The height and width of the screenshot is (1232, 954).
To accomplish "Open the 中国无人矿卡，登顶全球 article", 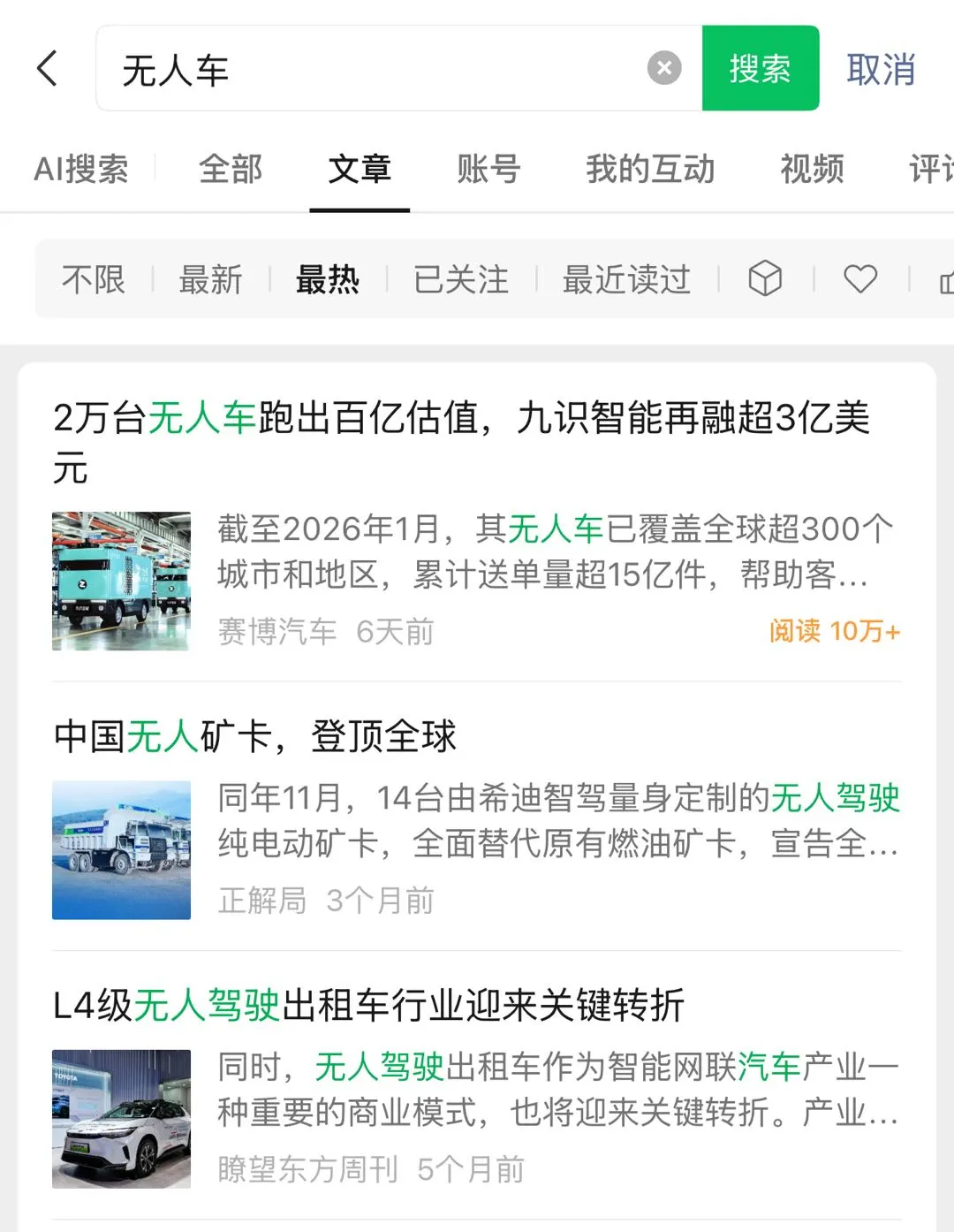I will (256, 735).
